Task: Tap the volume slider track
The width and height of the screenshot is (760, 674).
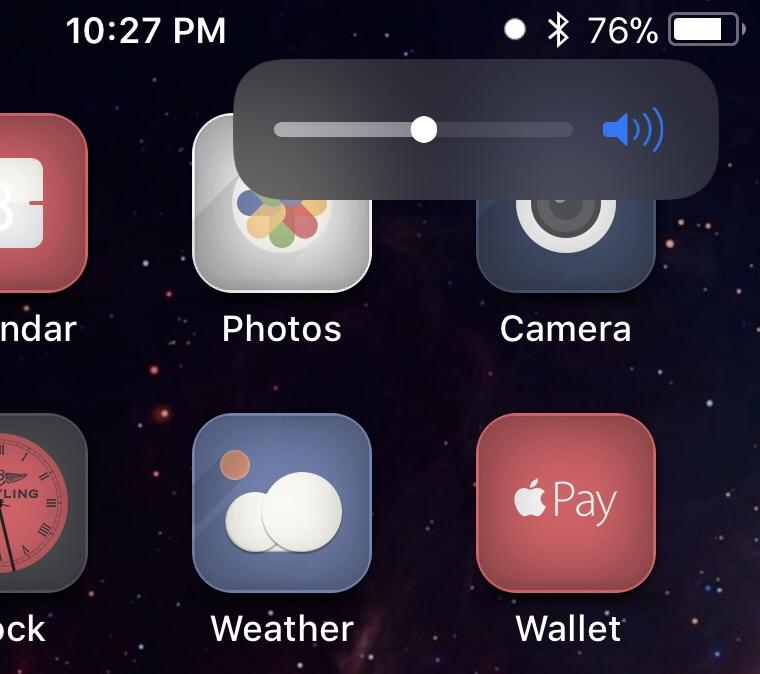Action: [x=500, y=130]
